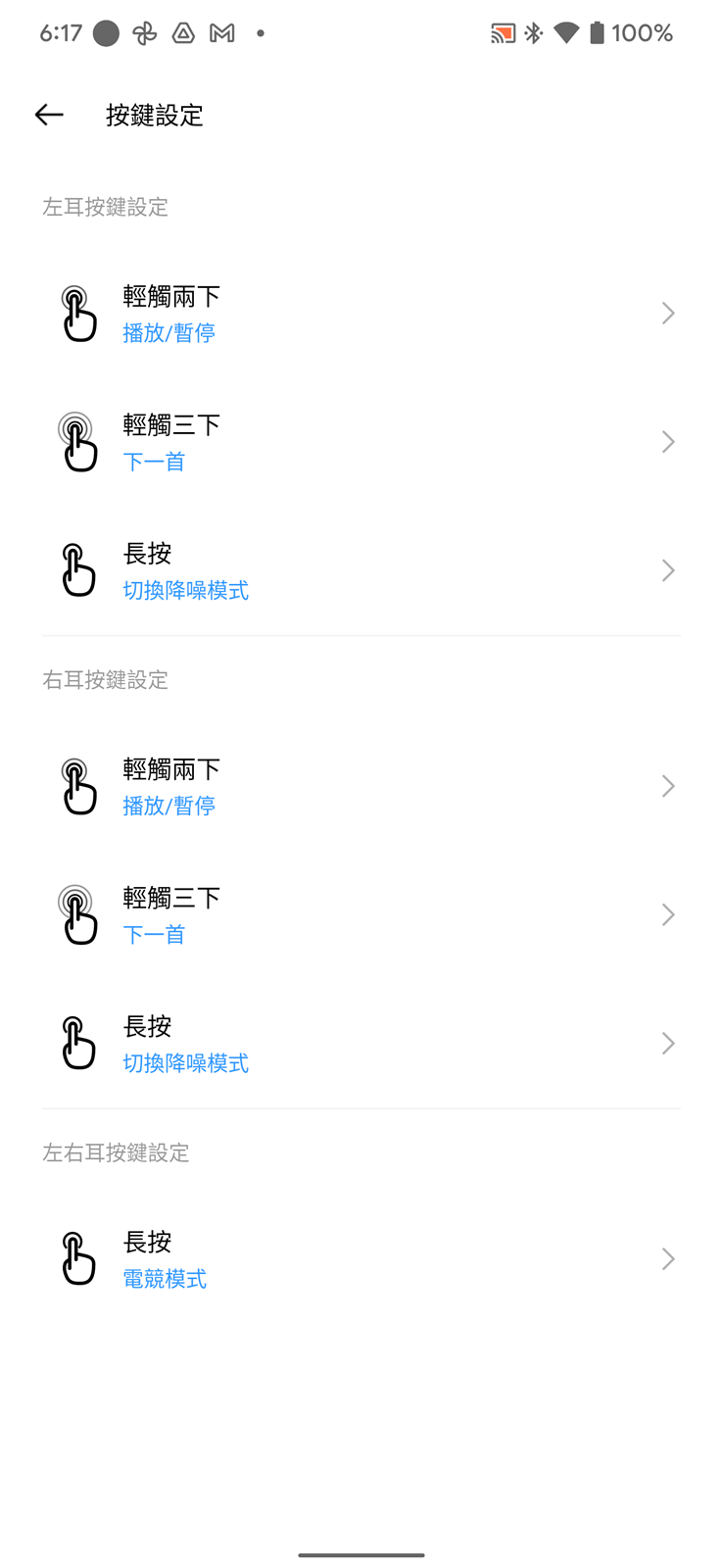Open 左耳 長按 noise-cancelling setting
Image resolution: width=723 pixels, height=1568 pixels.
[x=361, y=570]
